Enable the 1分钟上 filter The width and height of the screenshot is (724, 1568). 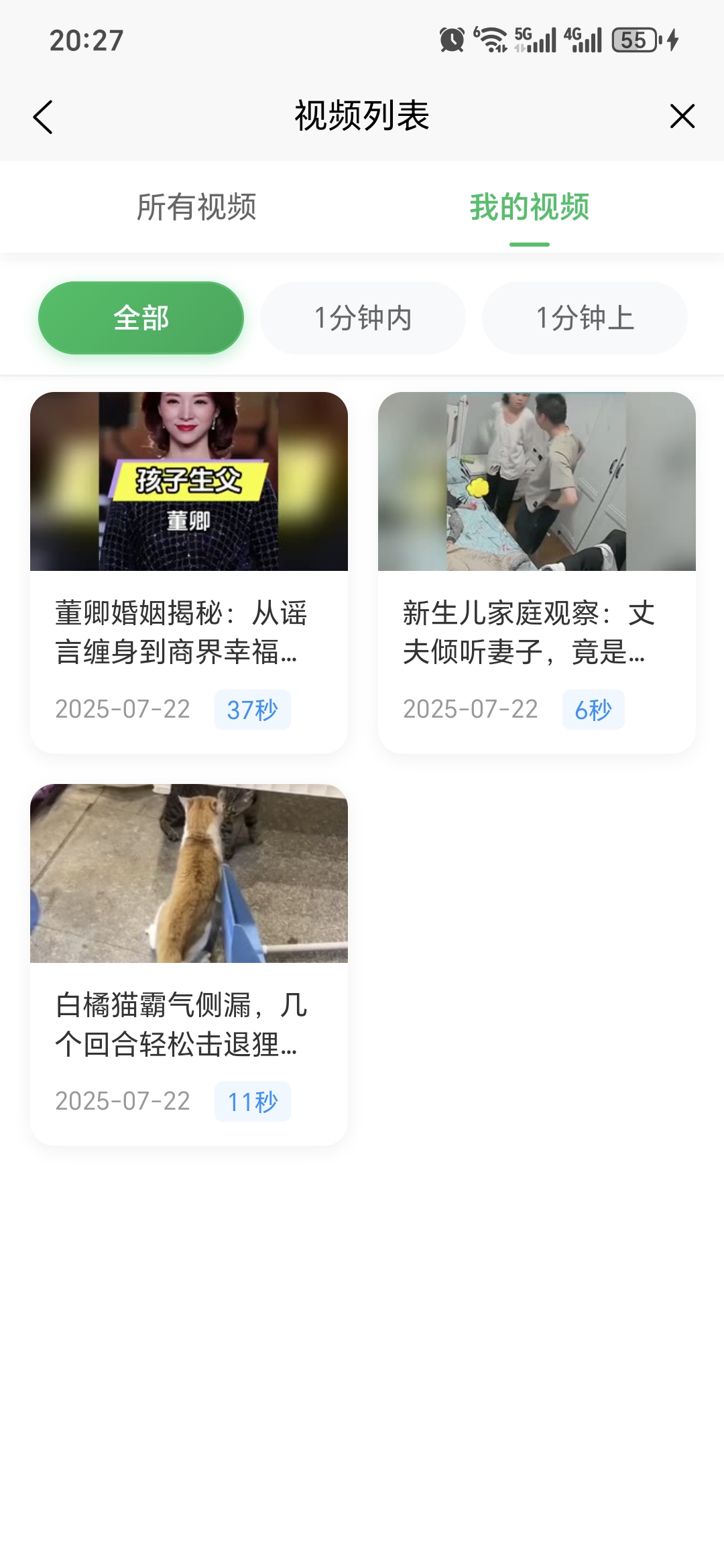click(585, 317)
